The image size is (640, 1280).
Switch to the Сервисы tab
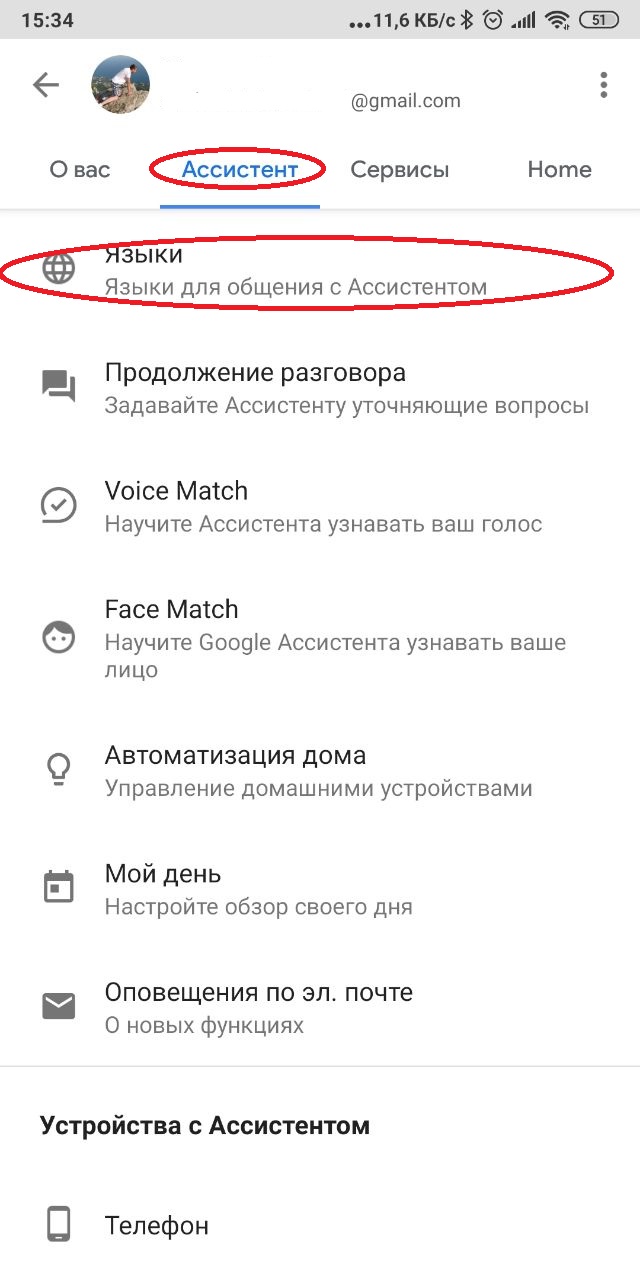(400, 170)
